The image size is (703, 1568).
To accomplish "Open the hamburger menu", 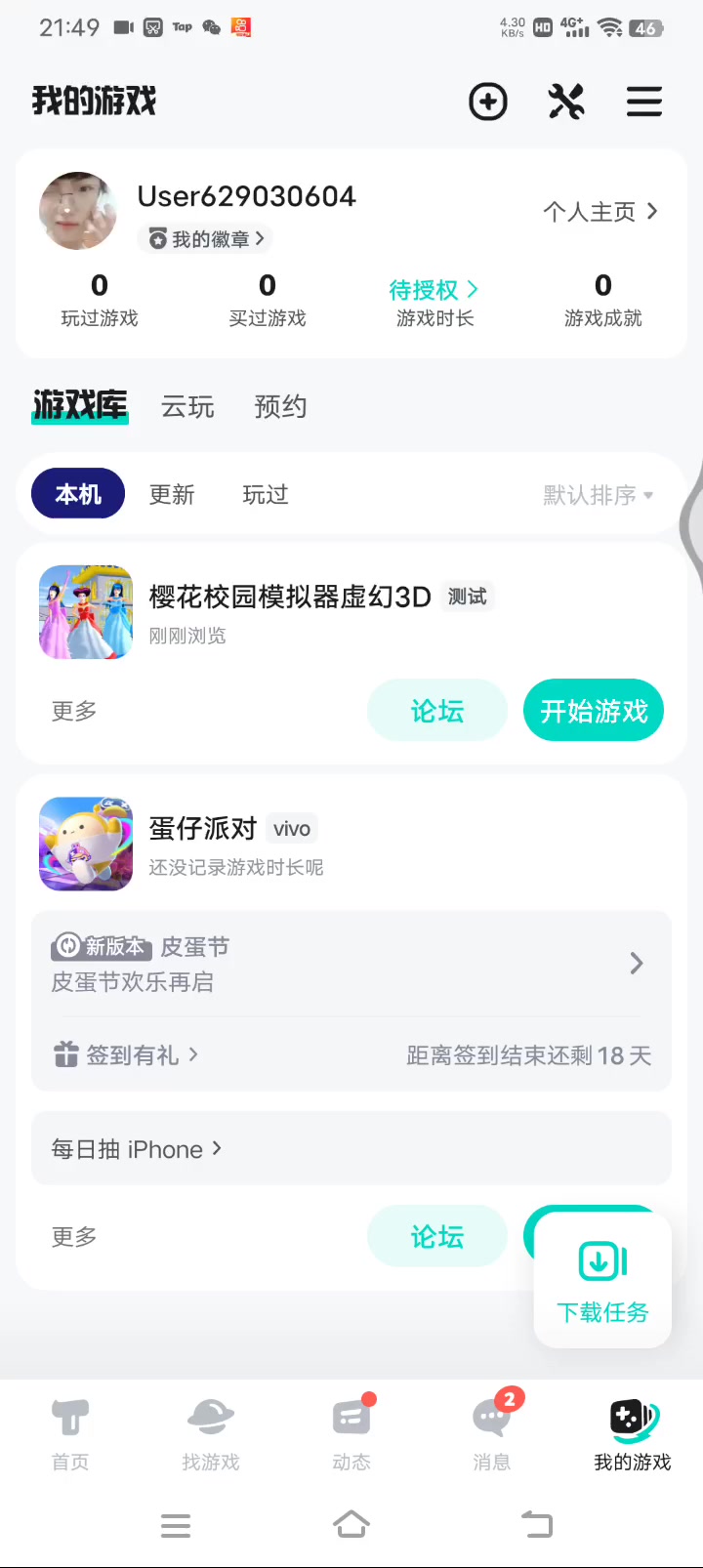I will click(x=644, y=102).
